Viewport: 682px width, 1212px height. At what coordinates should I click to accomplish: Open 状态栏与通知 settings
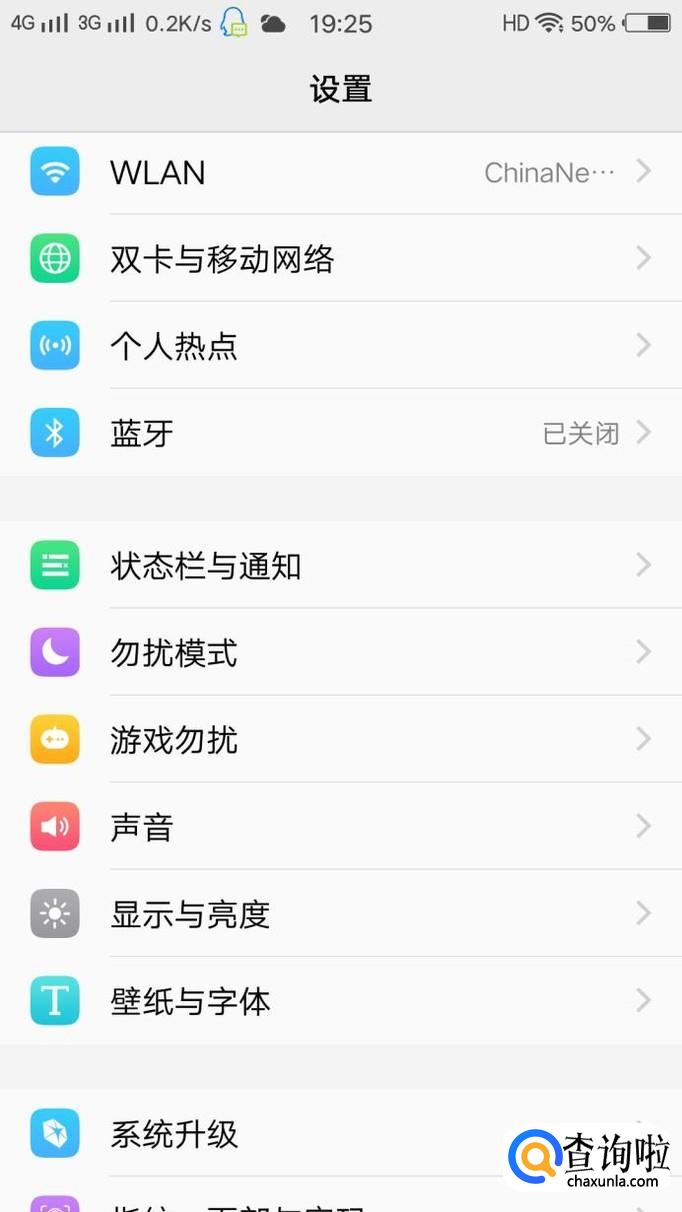340,566
